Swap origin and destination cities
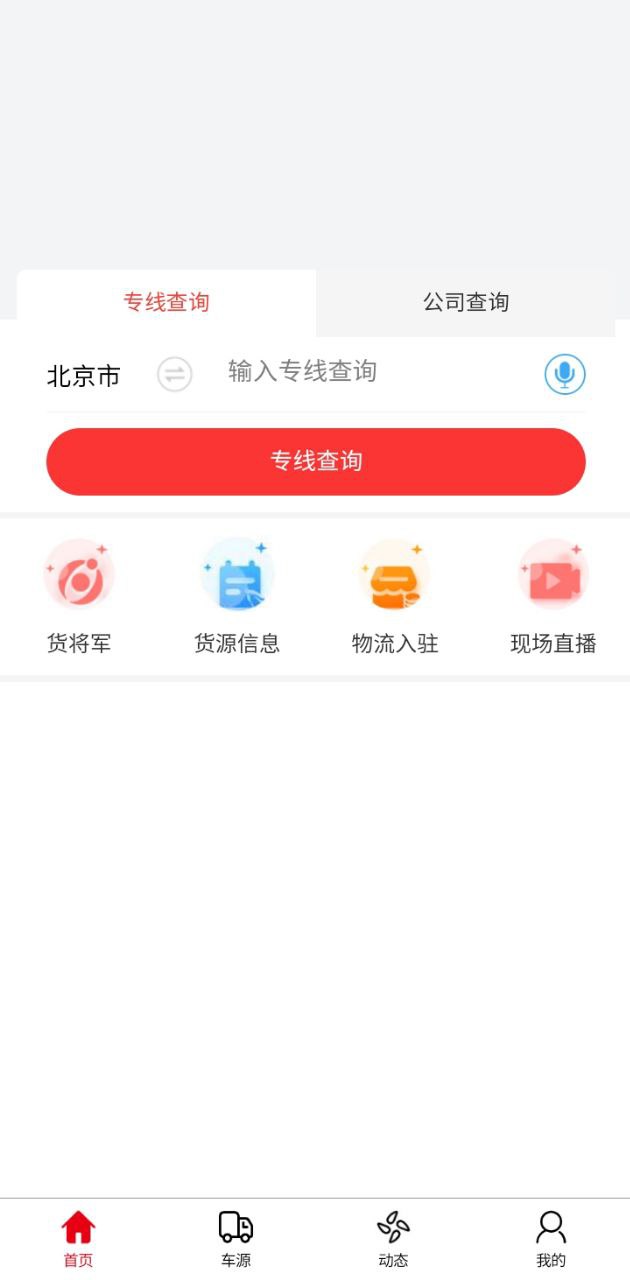Screen dimensions: 630x1280 175,375
